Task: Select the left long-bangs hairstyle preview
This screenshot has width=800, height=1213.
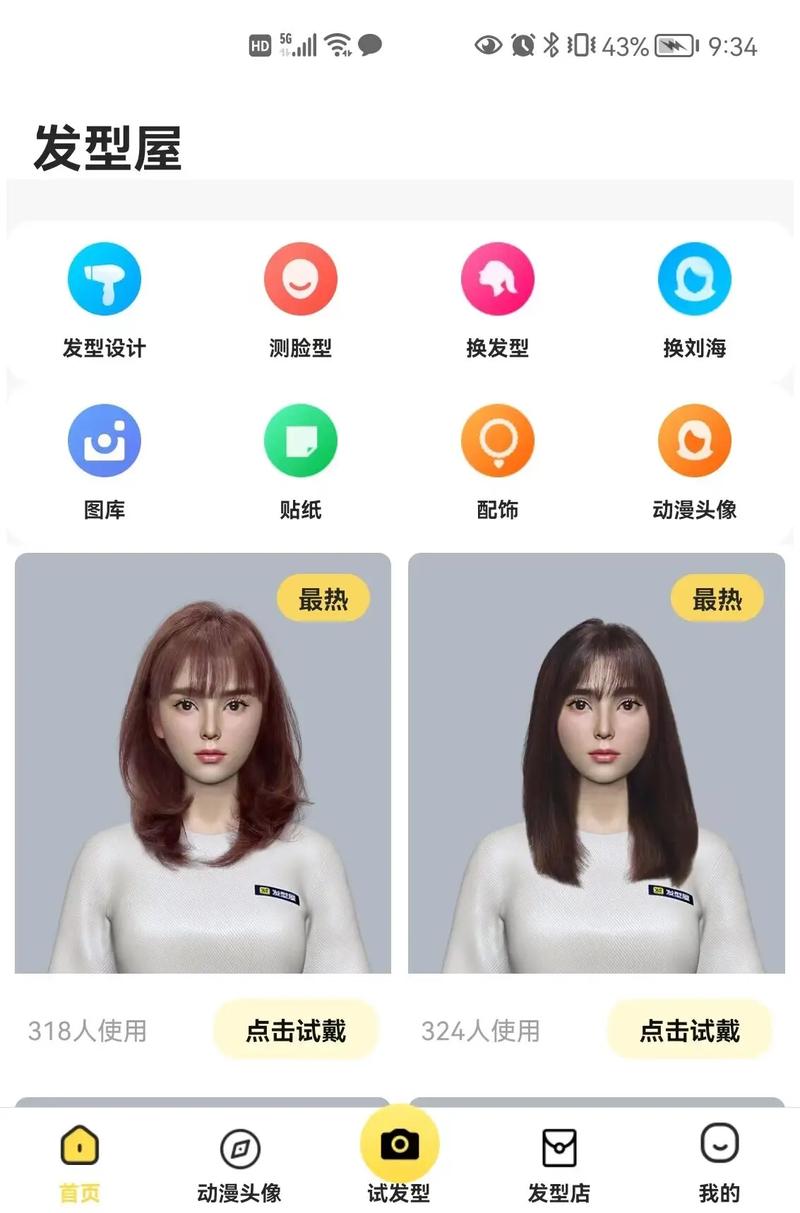Action: coord(200,770)
